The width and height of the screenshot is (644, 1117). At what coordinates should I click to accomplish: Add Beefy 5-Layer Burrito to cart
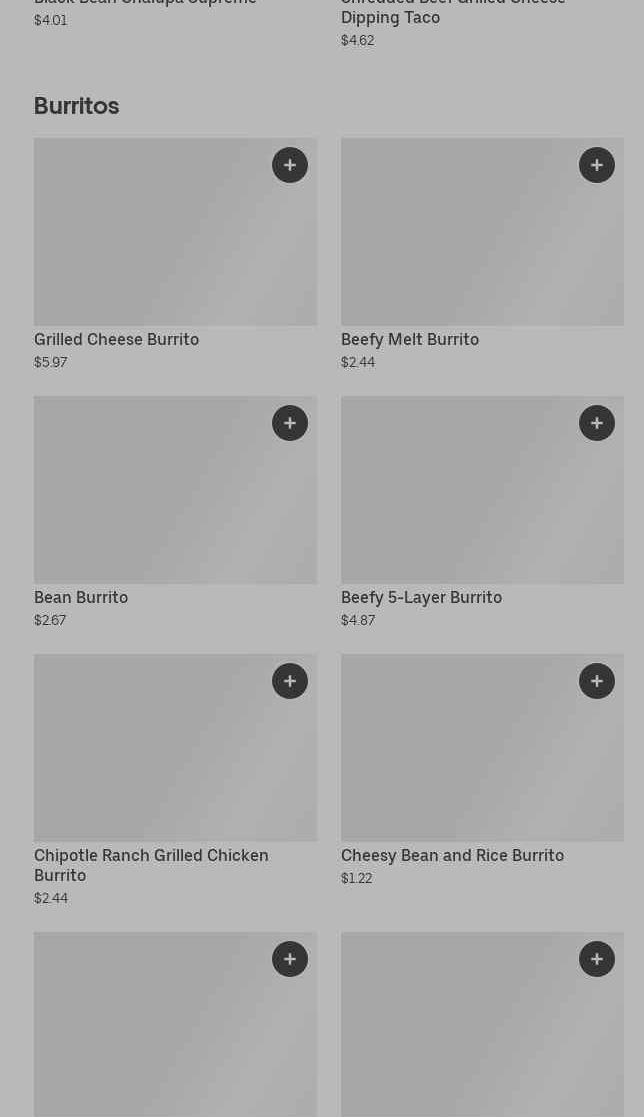[x=597, y=424]
